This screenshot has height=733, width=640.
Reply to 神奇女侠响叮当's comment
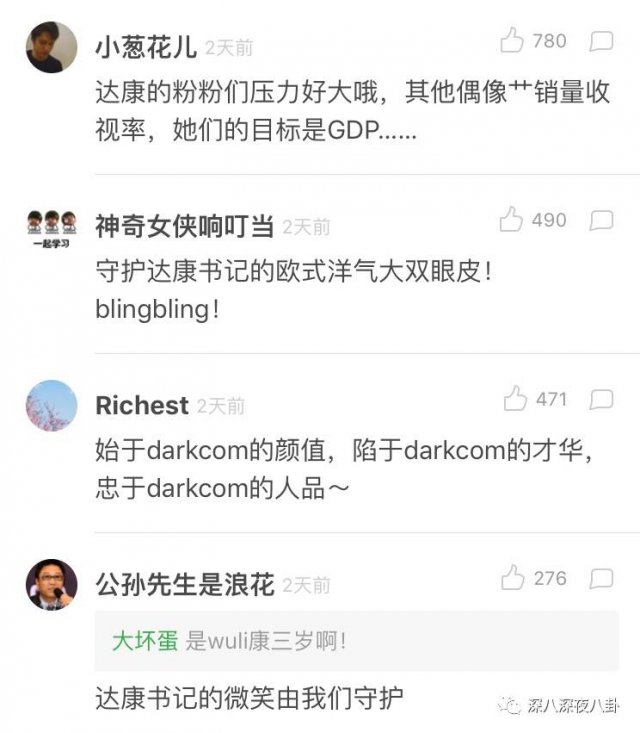pos(601,220)
